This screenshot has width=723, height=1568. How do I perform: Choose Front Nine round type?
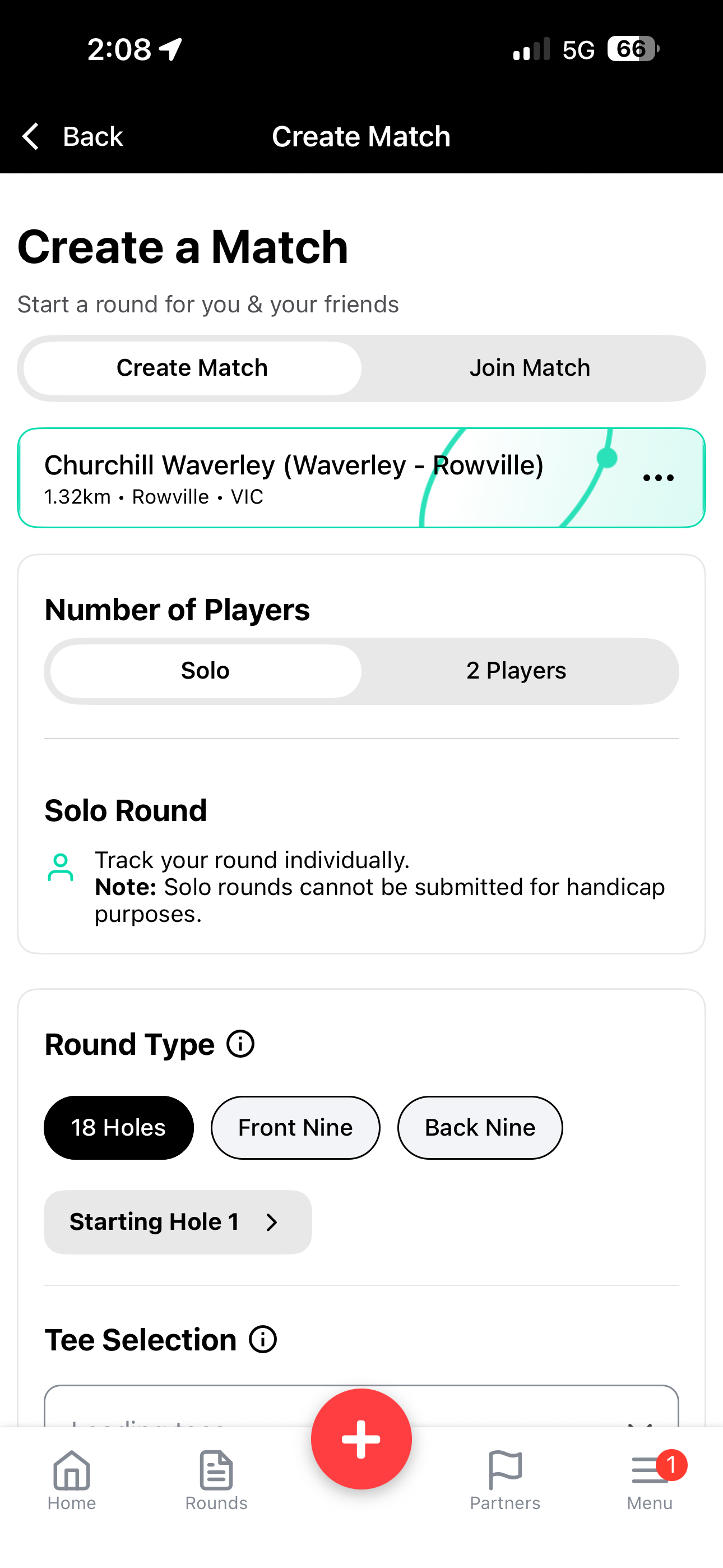pos(295,1127)
